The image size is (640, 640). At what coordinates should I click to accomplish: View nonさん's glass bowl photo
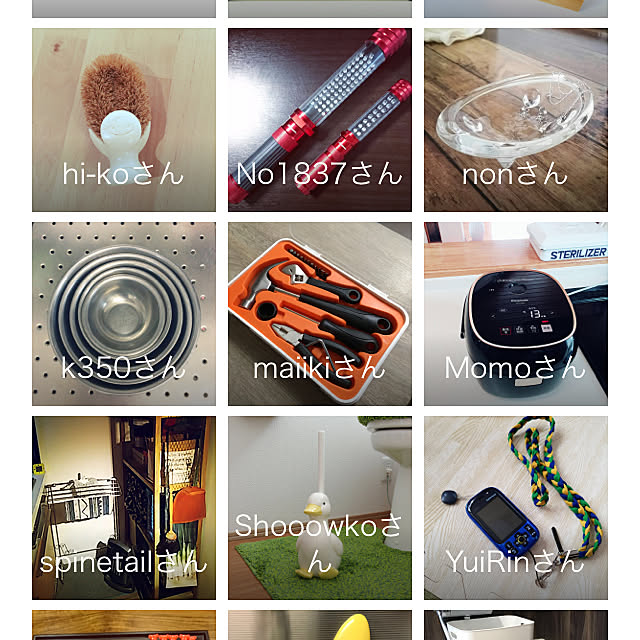515,120
